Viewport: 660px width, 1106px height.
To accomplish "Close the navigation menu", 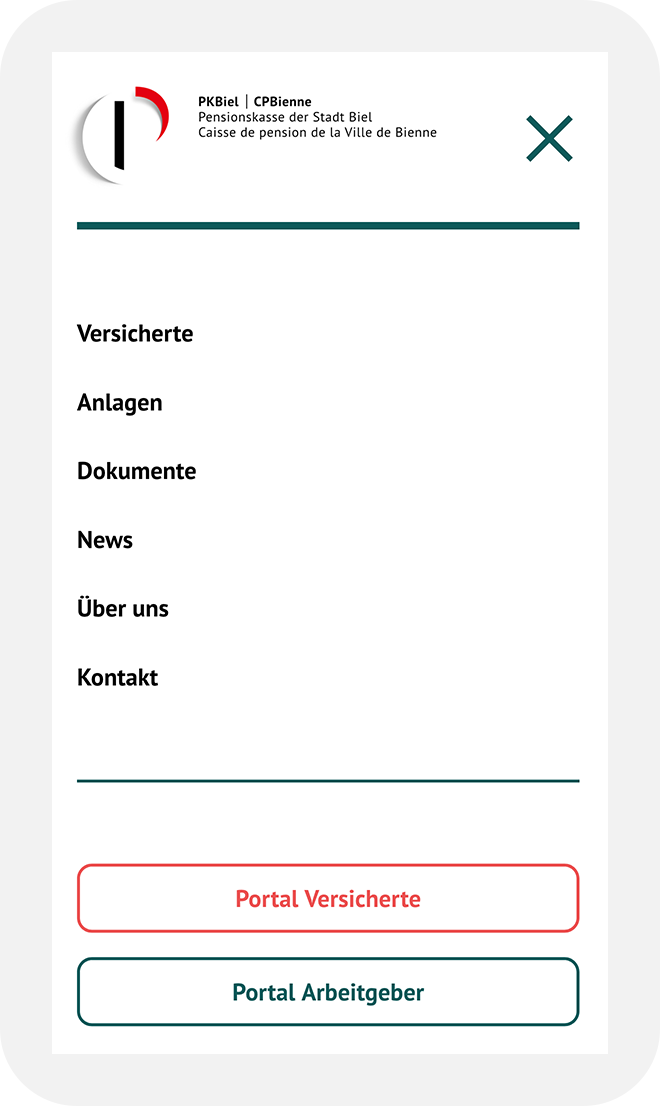I will coord(549,138).
